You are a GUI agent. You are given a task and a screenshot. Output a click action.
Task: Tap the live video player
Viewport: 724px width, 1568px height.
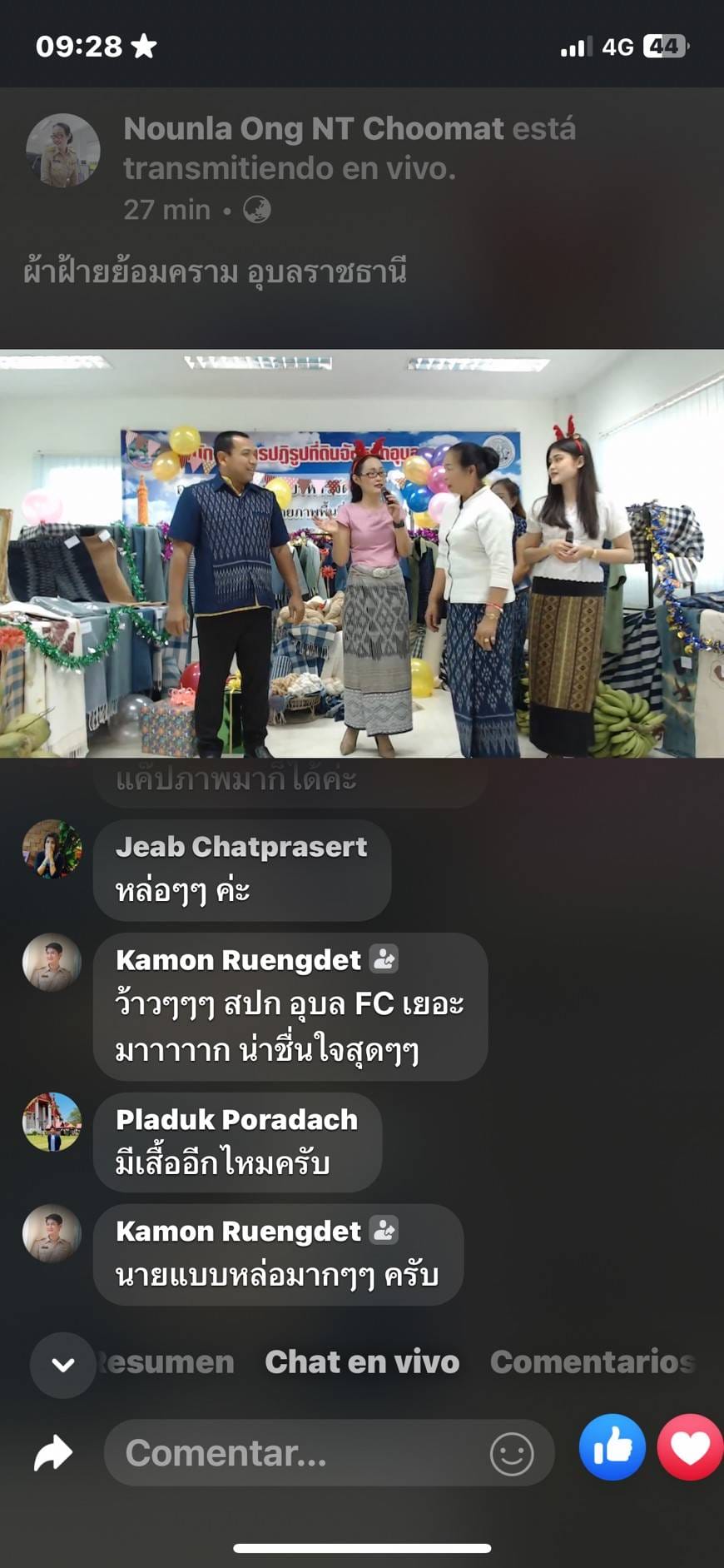click(362, 553)
